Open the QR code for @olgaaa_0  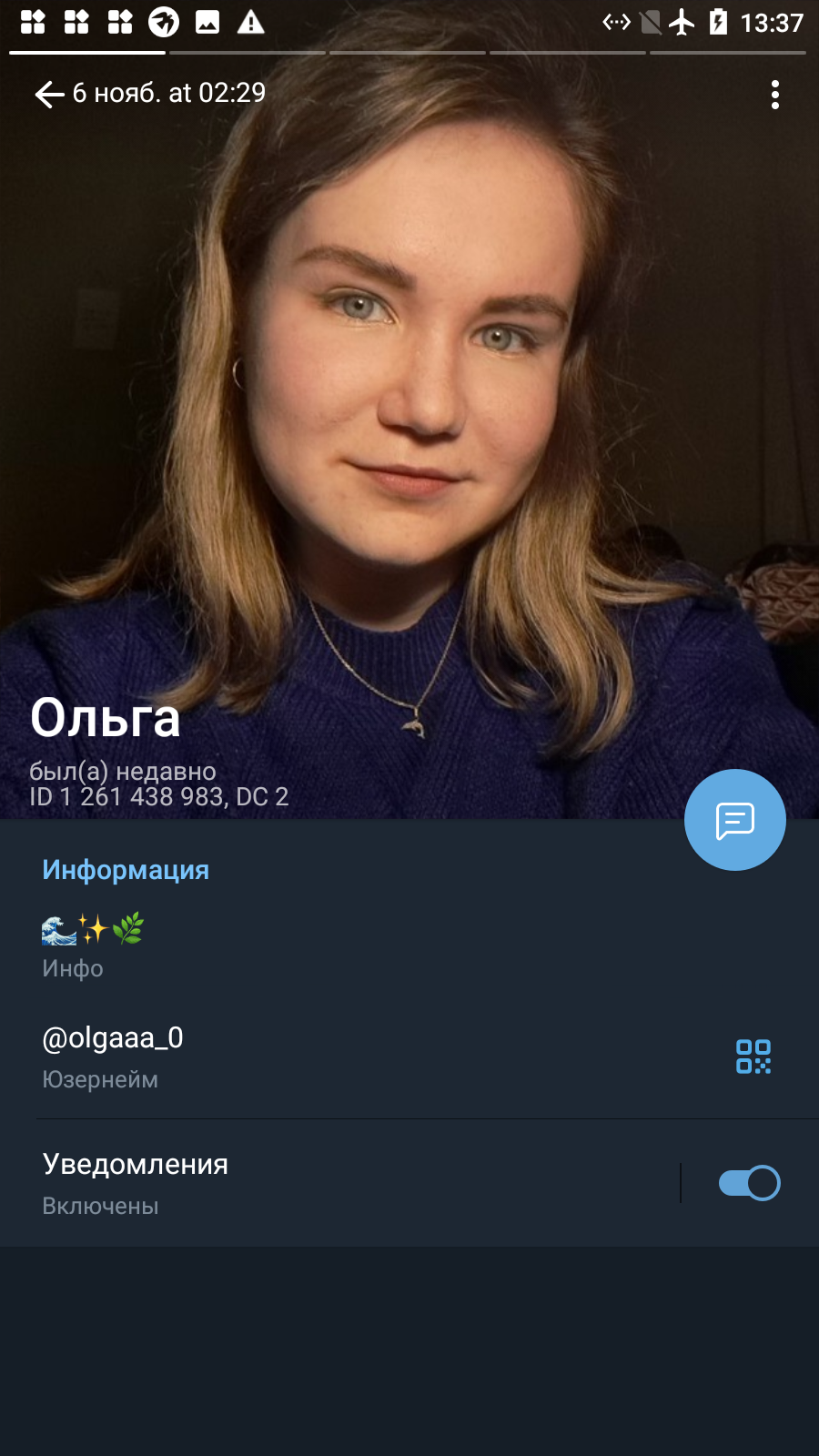753,1057
